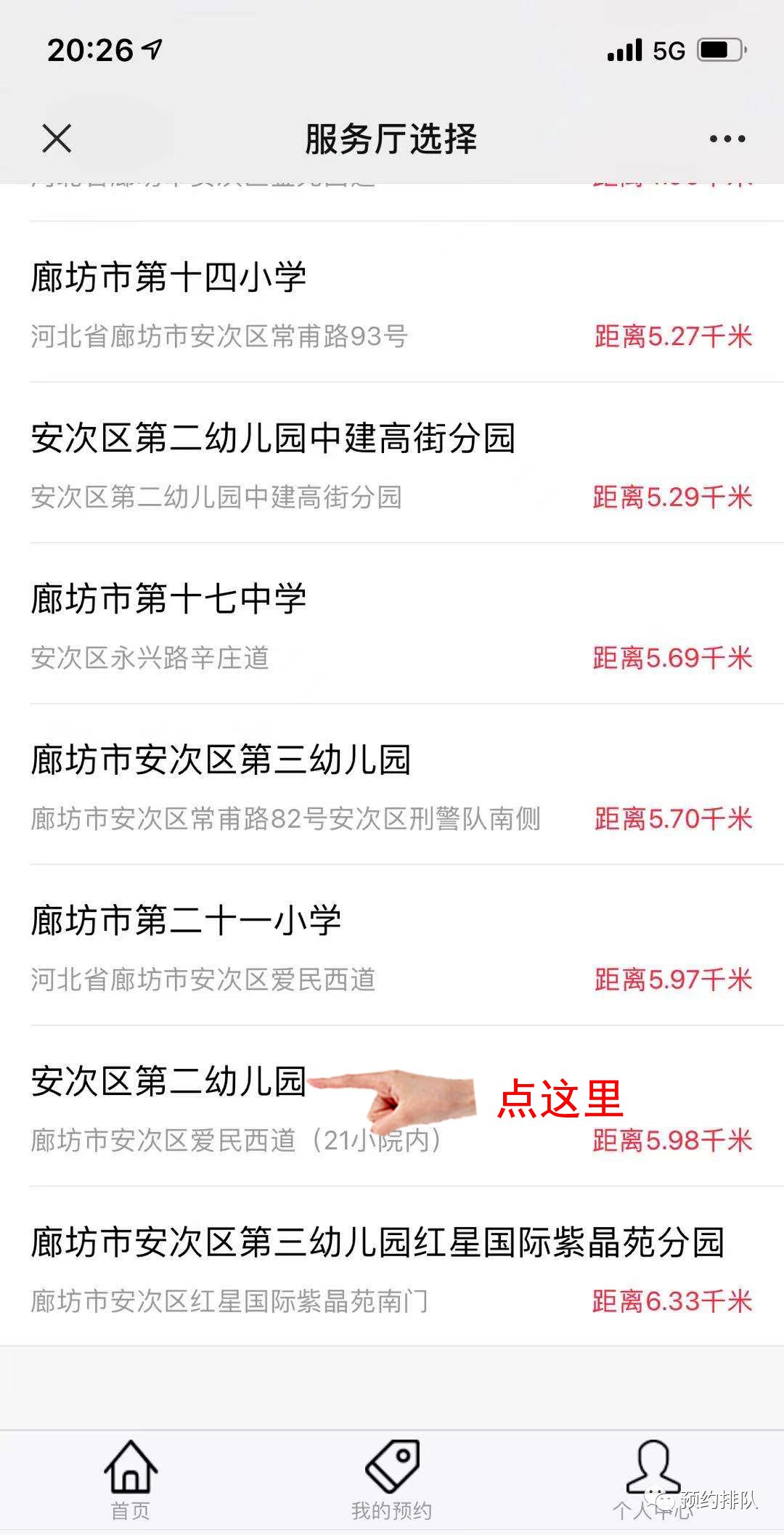The width and height of the screenshot is (784, 1535).
Task: Select 廊坊市第十七中学 service hall
Action: pos(168,600)
